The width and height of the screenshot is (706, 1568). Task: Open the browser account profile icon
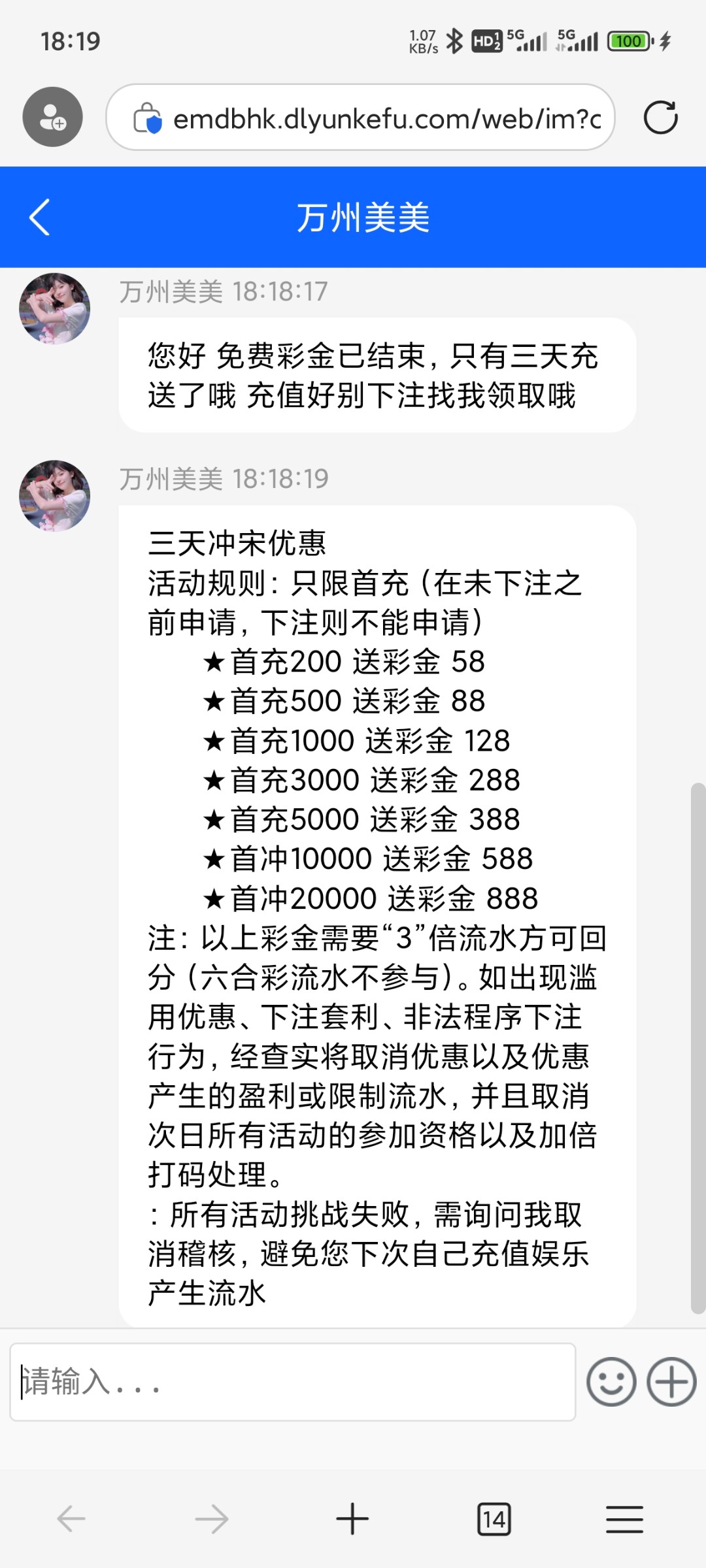(x=53, y=118)
